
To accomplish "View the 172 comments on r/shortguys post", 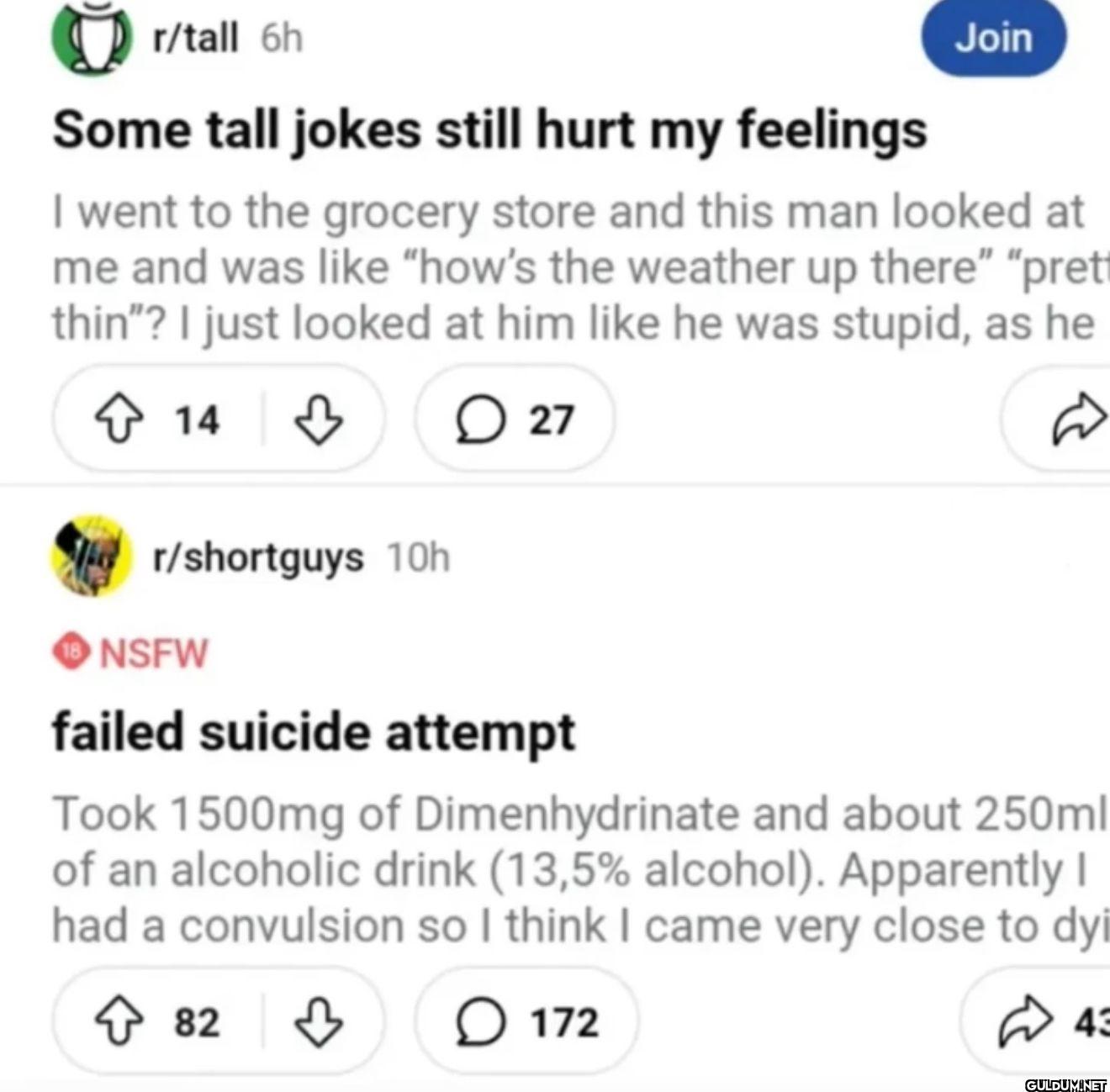I will coord(526,1022).
